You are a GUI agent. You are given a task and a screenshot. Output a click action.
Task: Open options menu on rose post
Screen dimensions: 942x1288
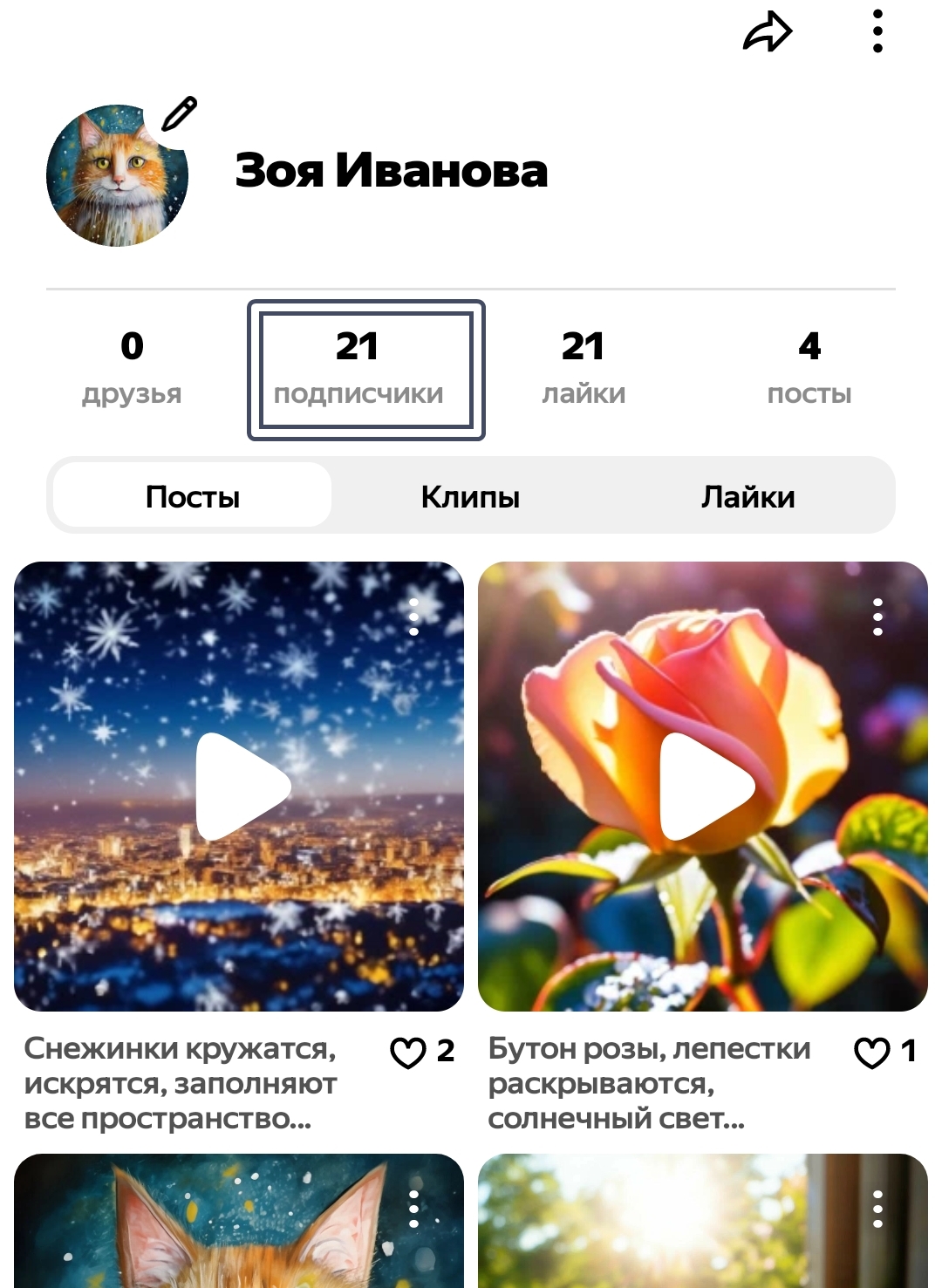tap(877, 617)
